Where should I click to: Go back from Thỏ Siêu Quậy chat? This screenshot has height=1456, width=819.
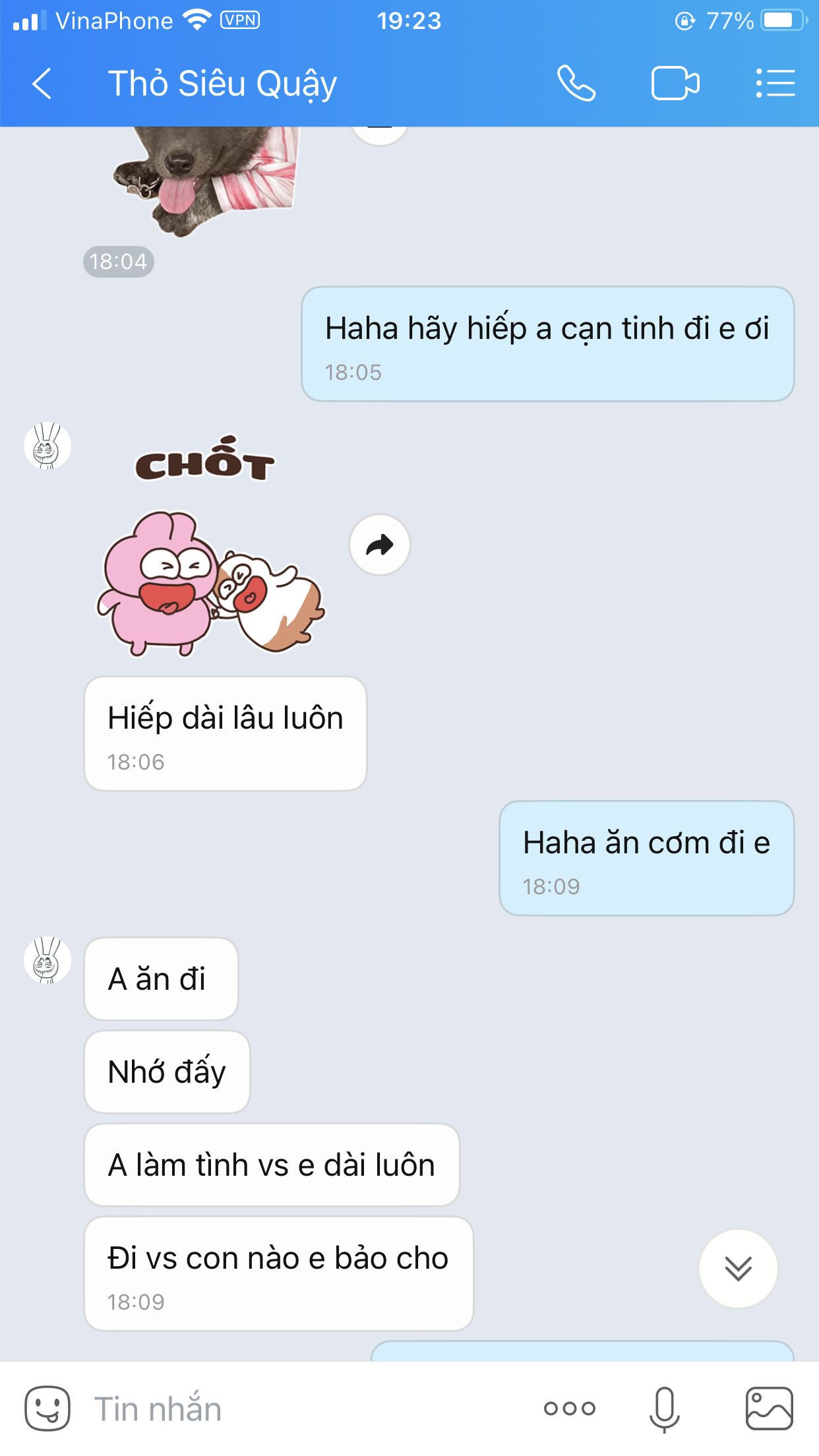tap(42, 84)
